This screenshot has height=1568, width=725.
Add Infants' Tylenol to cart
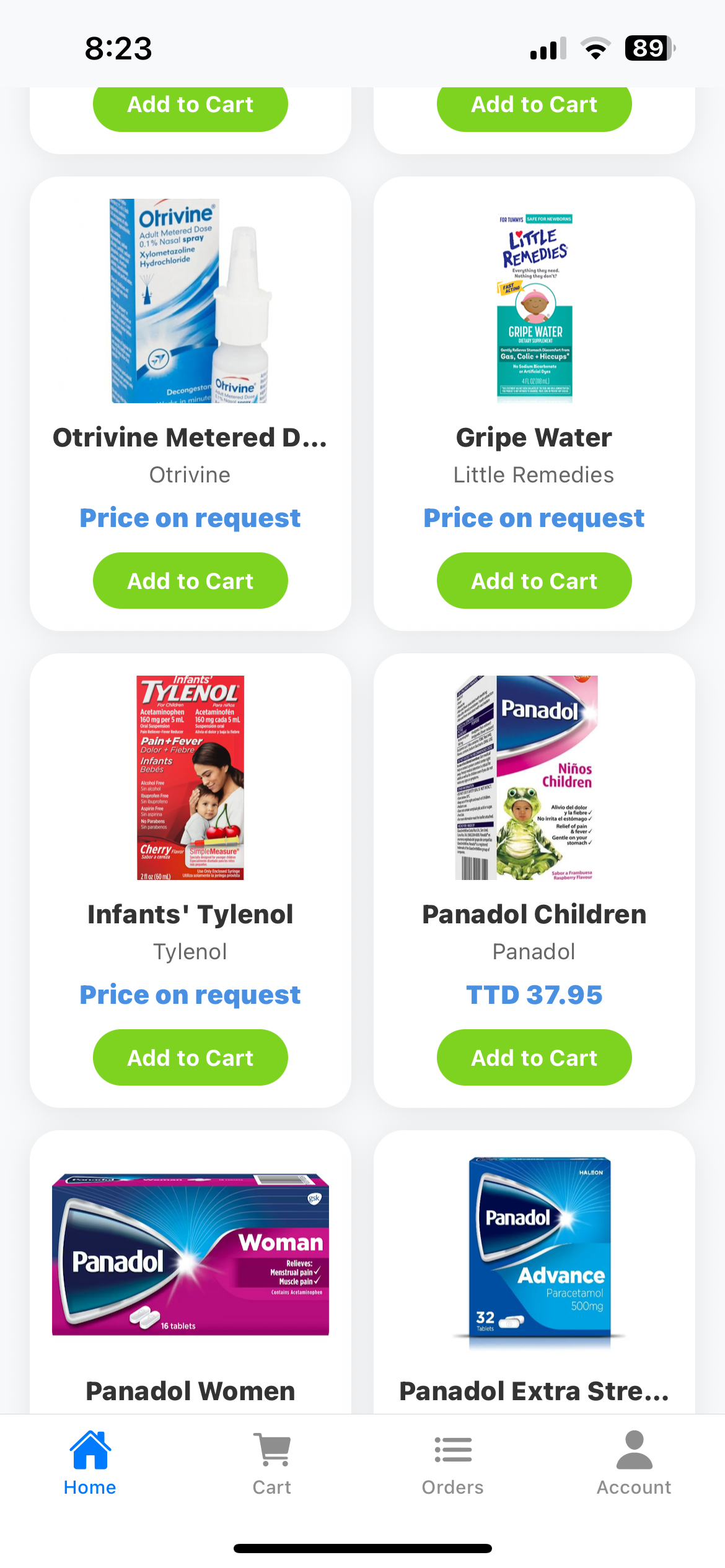pyautogui.click(x=190, y=1058)
